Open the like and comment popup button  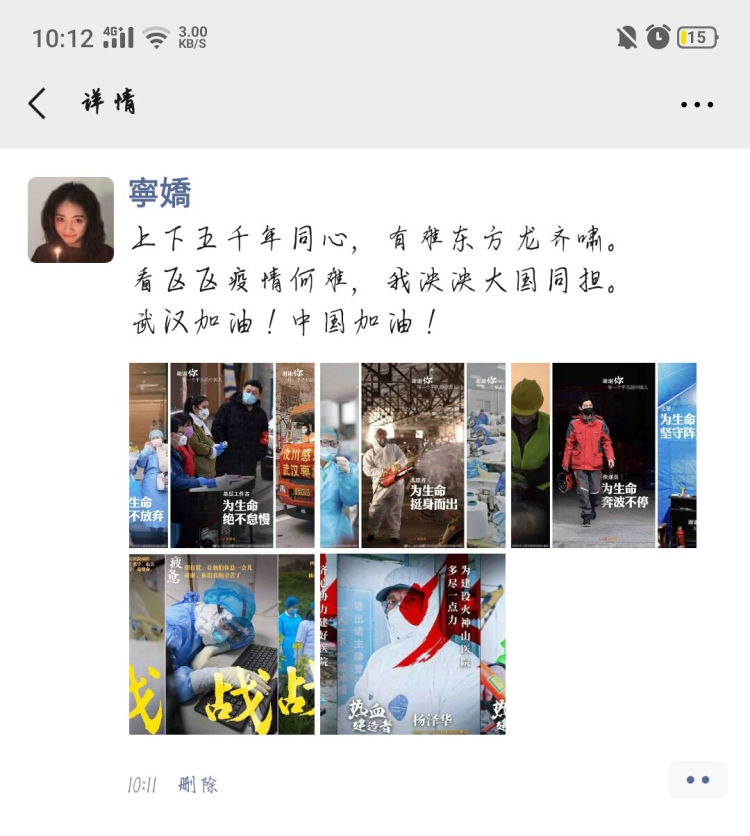pyautogui.click(x=697, y=780)
